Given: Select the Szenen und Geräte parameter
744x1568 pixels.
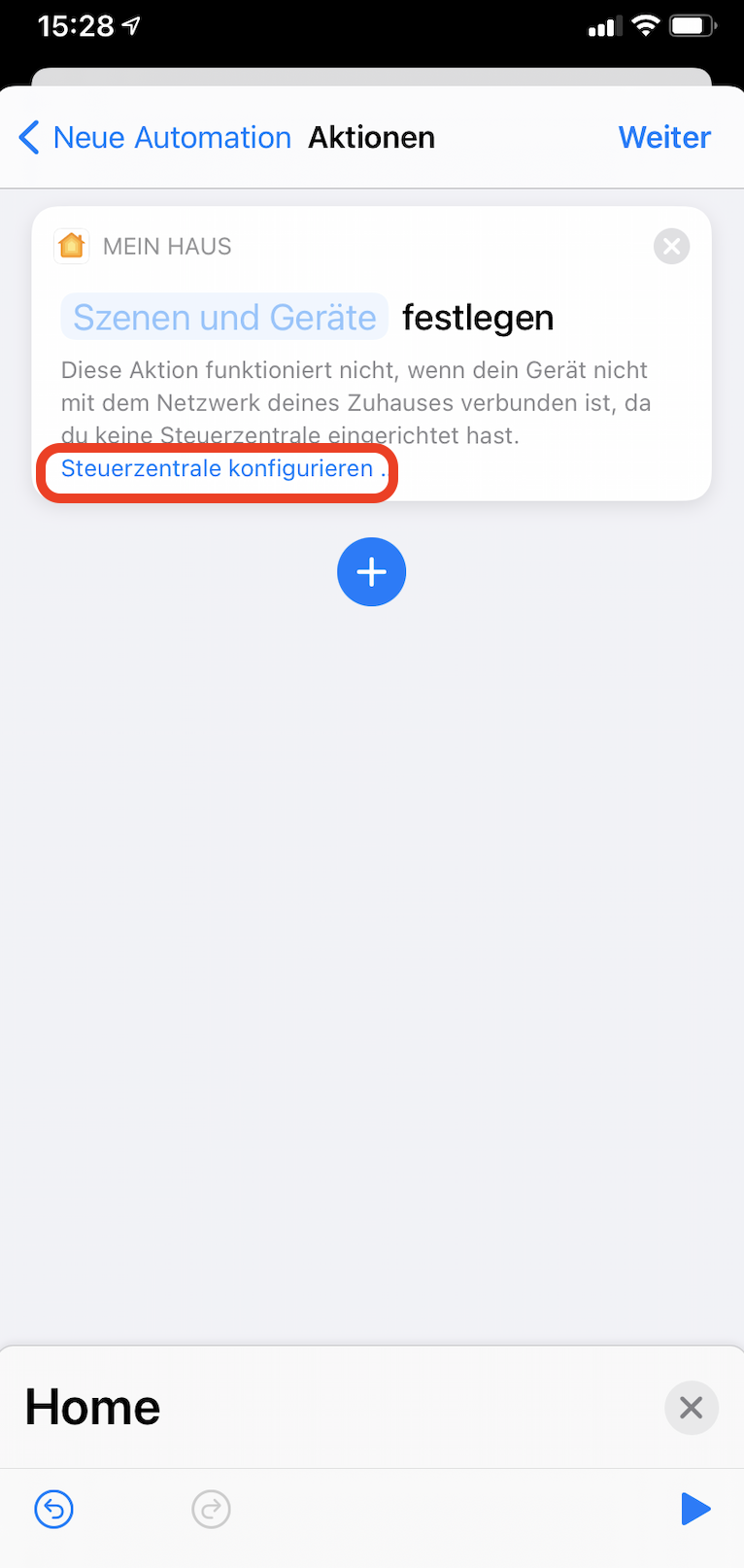Looking at the screenshot, I should click(224, 318).
